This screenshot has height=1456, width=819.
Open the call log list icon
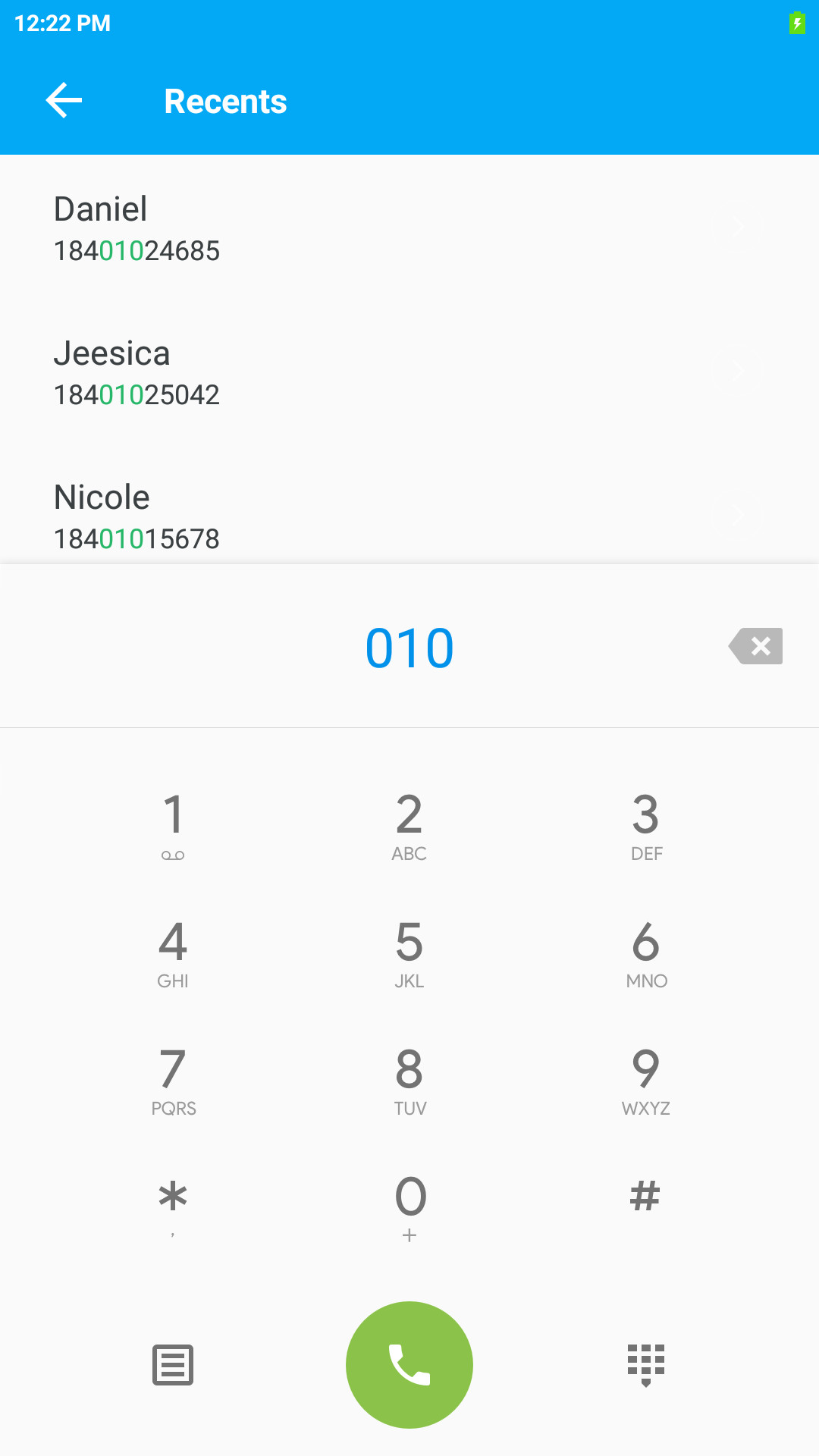(x=173, y=1365)
